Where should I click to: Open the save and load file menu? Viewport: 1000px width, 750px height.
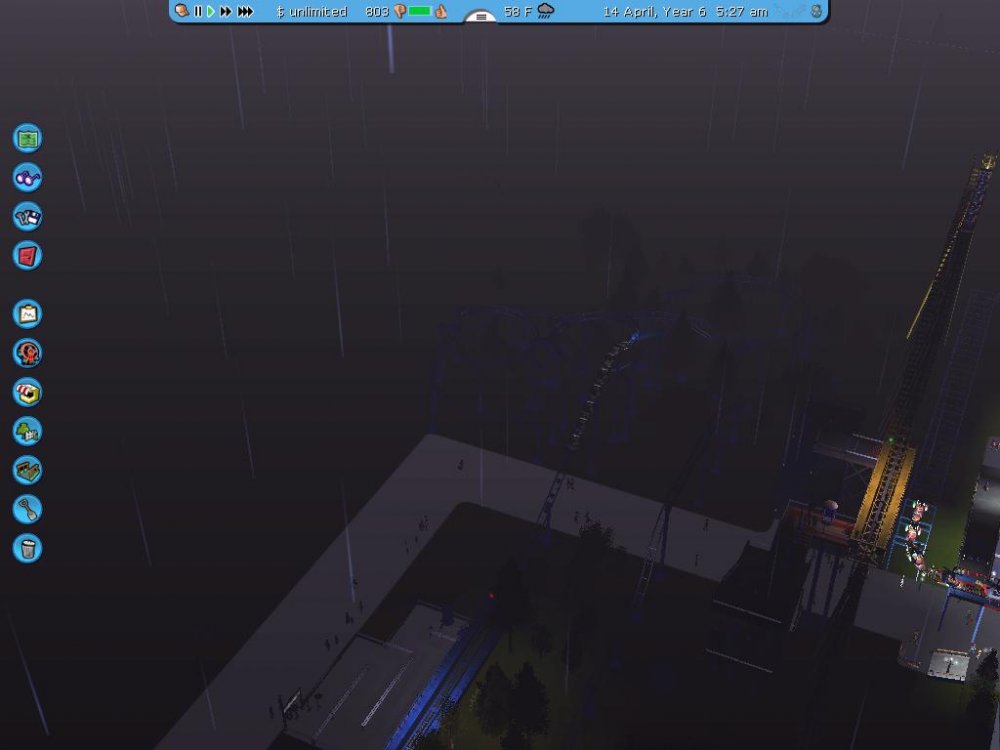click(x=27, y=216)
